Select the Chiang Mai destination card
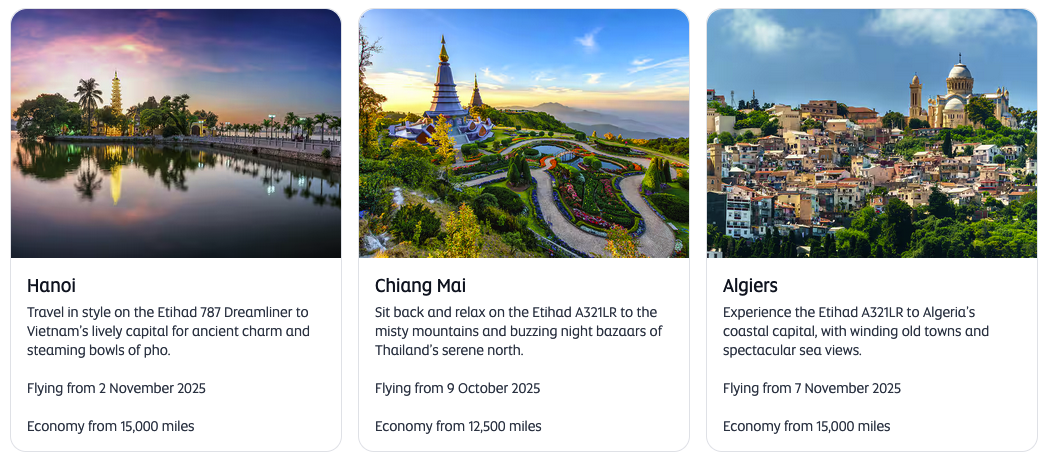The image size is (1048, 460). click(x=523, y=230)
